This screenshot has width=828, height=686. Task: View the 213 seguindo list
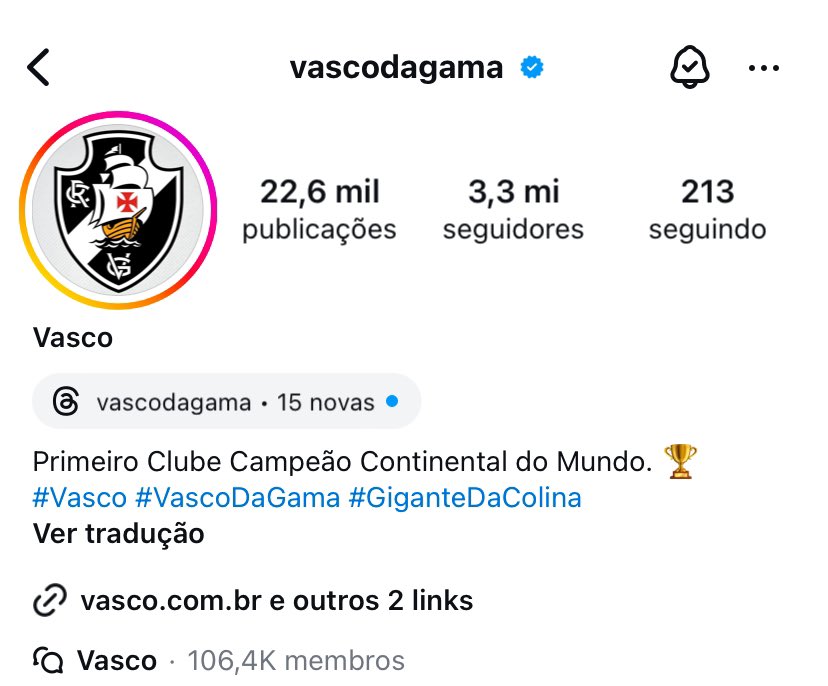click(x=707, y=210)
